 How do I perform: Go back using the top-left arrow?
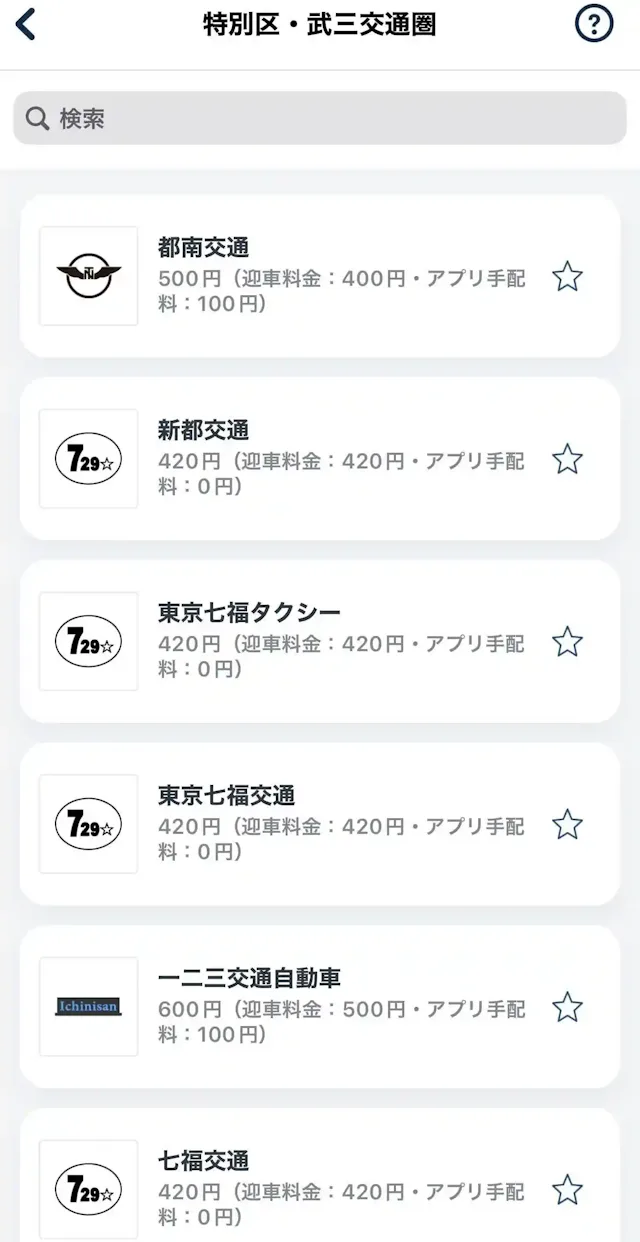pyautogui.click(x=26, y=25)
